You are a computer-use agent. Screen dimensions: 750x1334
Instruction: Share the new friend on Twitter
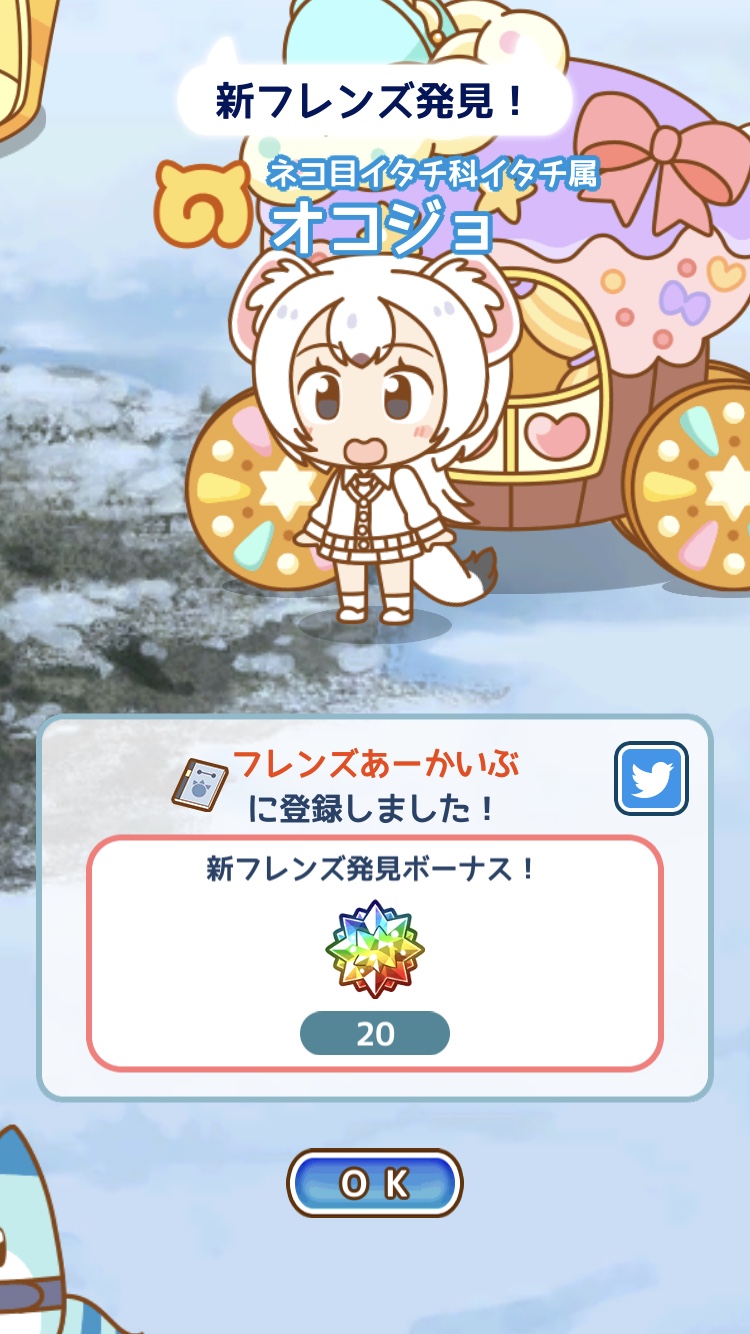point(651,778)
